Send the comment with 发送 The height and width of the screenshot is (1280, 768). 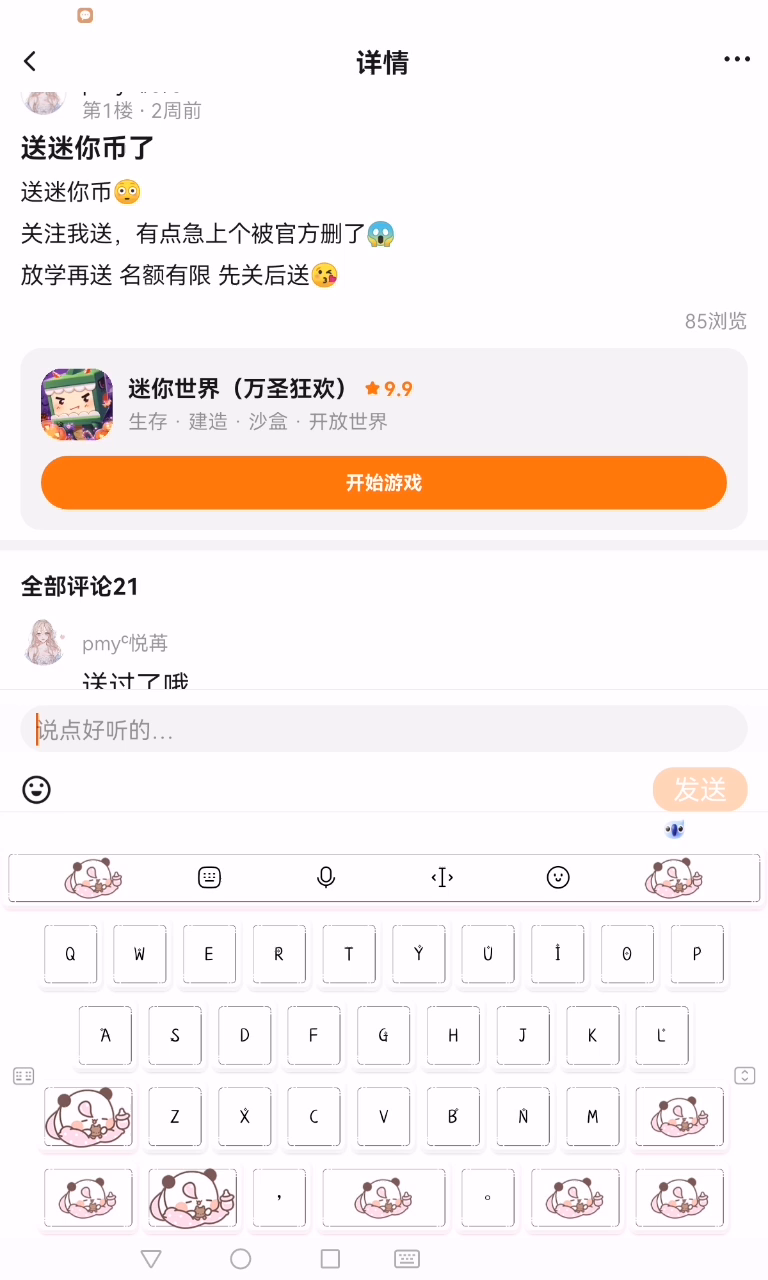(700, 789)
